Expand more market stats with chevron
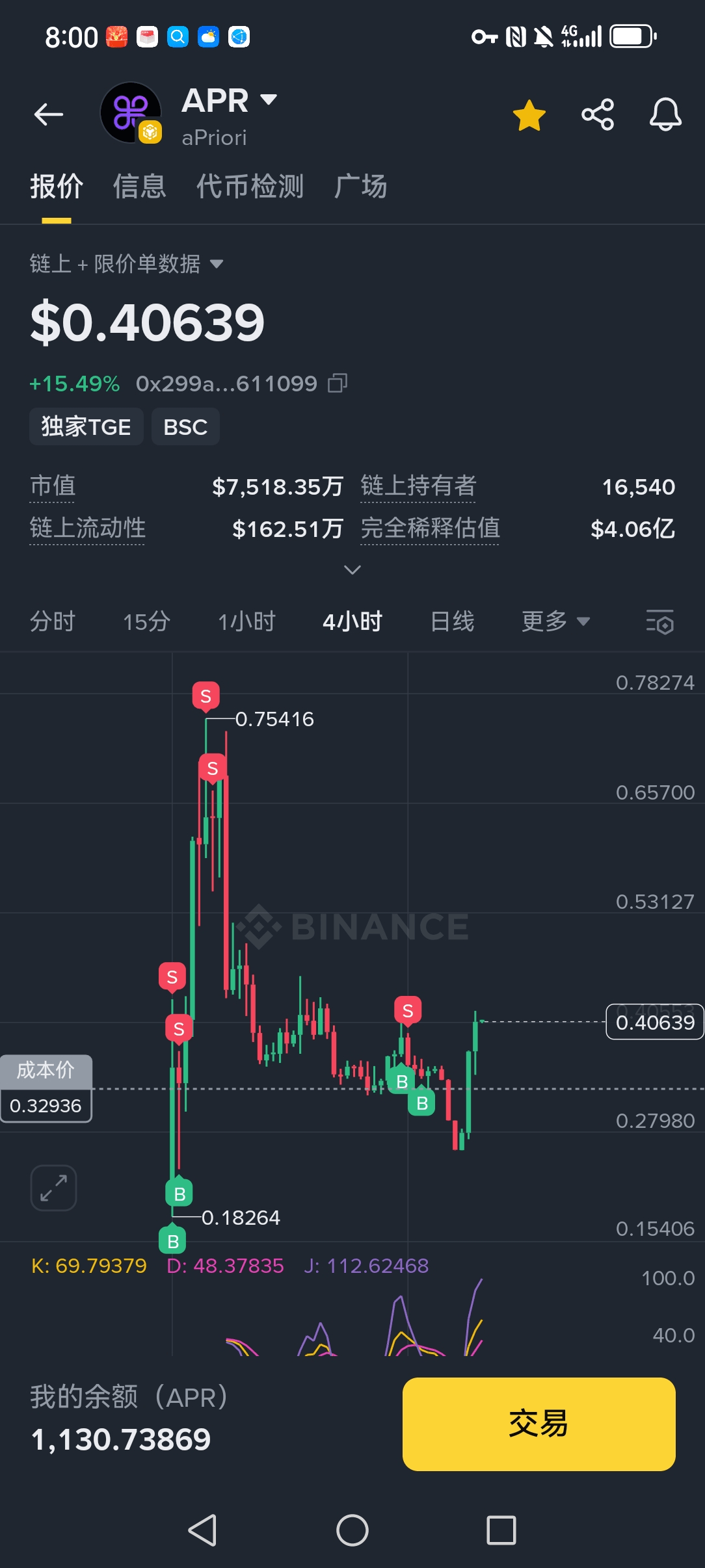705x1568 pixels. (352, 570)
